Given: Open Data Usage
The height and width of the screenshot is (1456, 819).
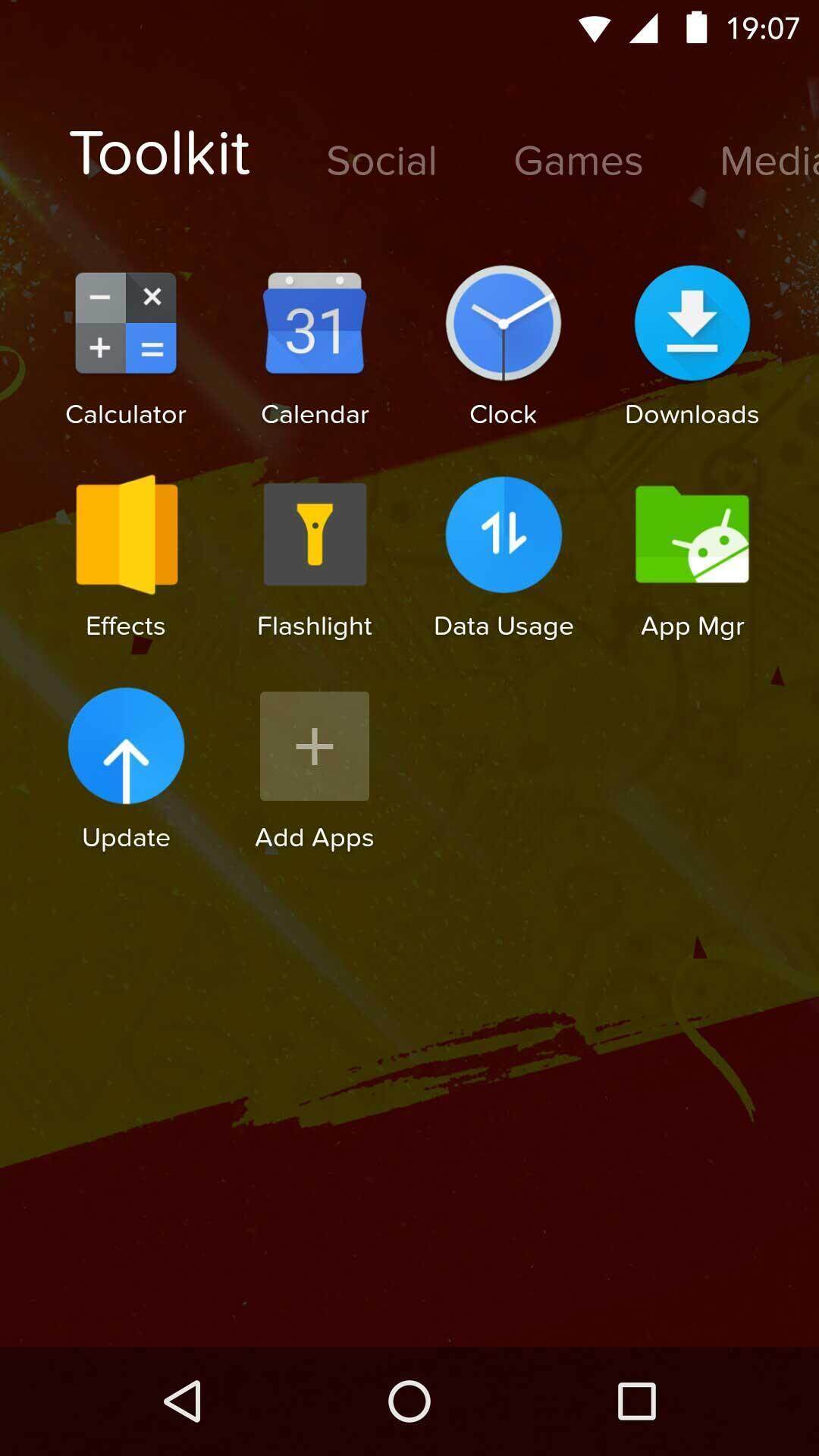Looking at the screenshot, I should [x=503, y=535].
